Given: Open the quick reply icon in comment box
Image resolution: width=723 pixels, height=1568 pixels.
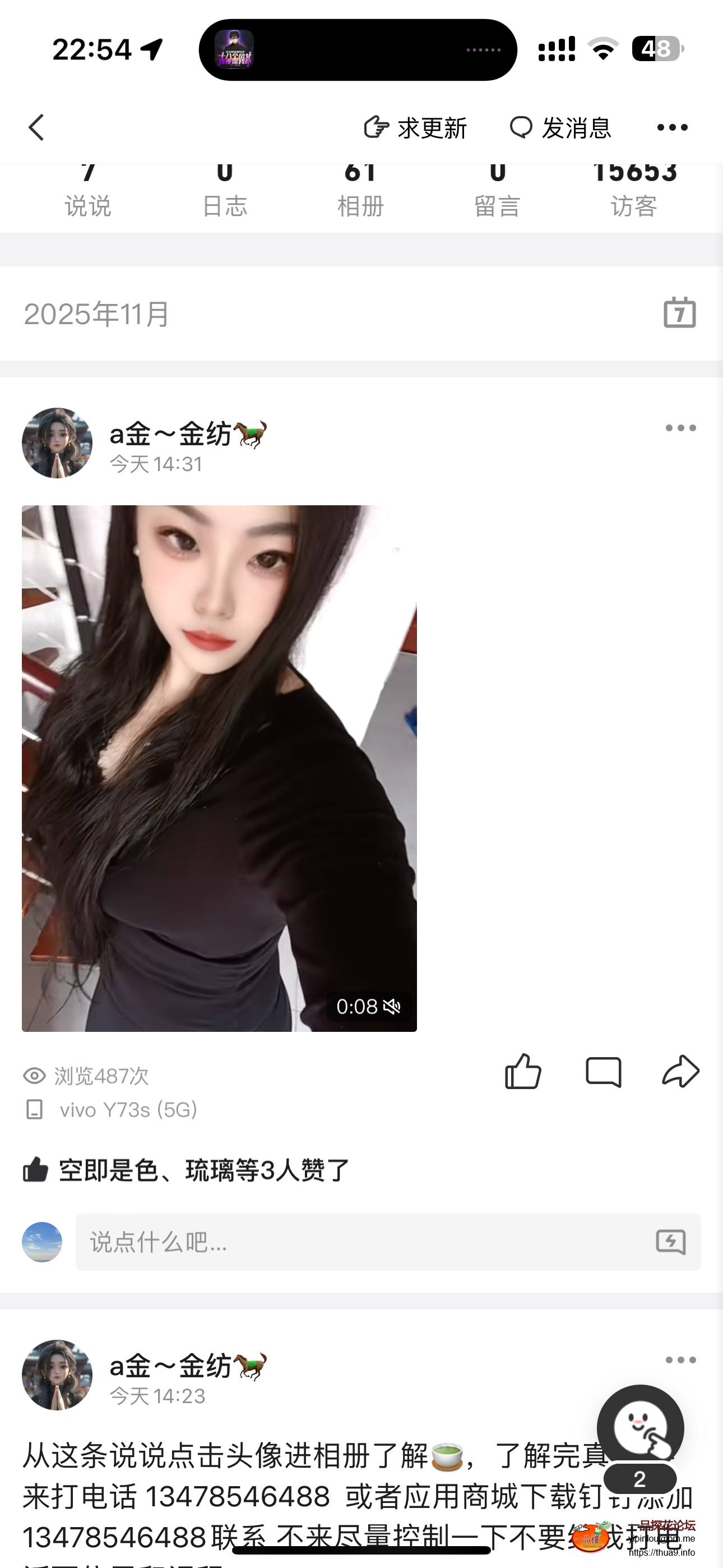Looking at the screenshot, I should coord(671,1242).
